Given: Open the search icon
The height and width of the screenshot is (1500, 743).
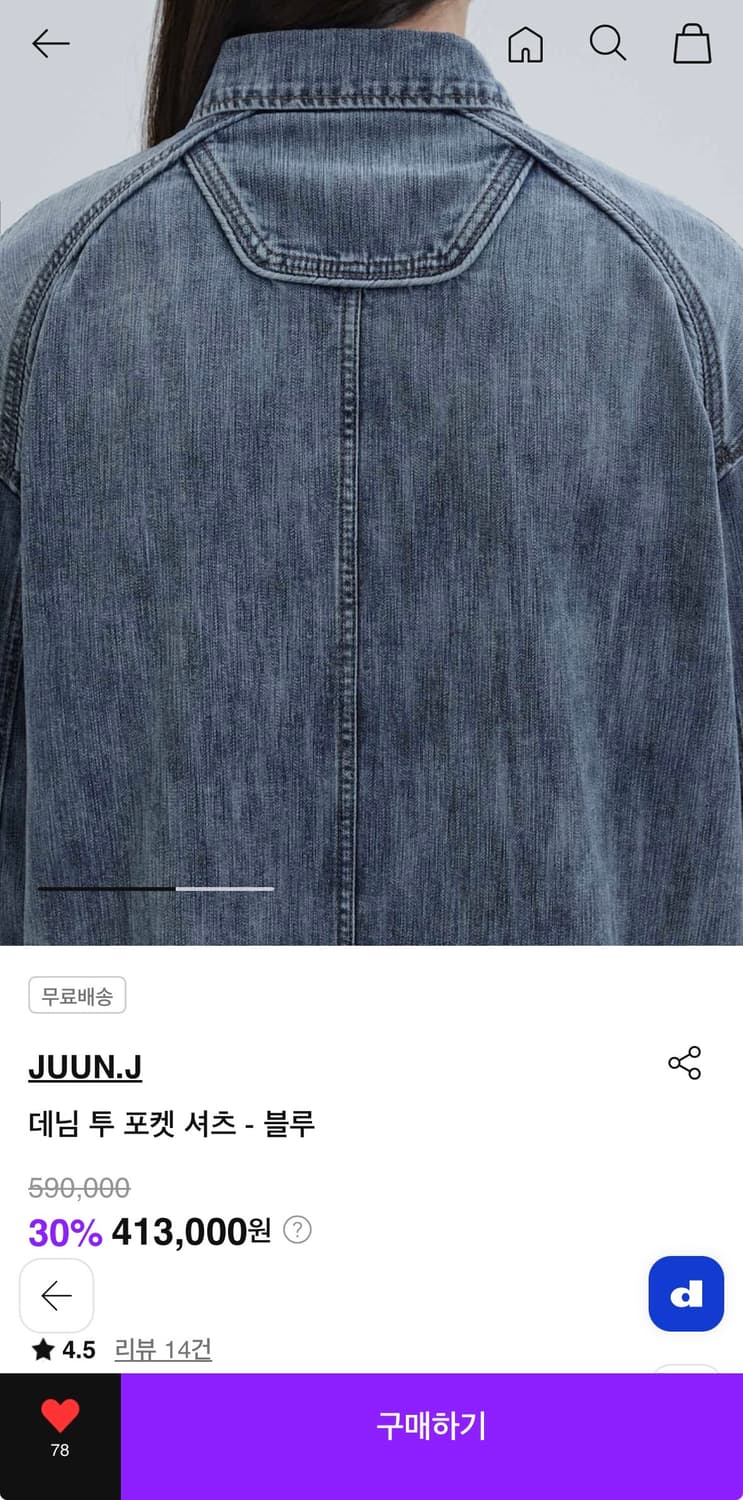Looking at the screenshot, I should 608,44.
